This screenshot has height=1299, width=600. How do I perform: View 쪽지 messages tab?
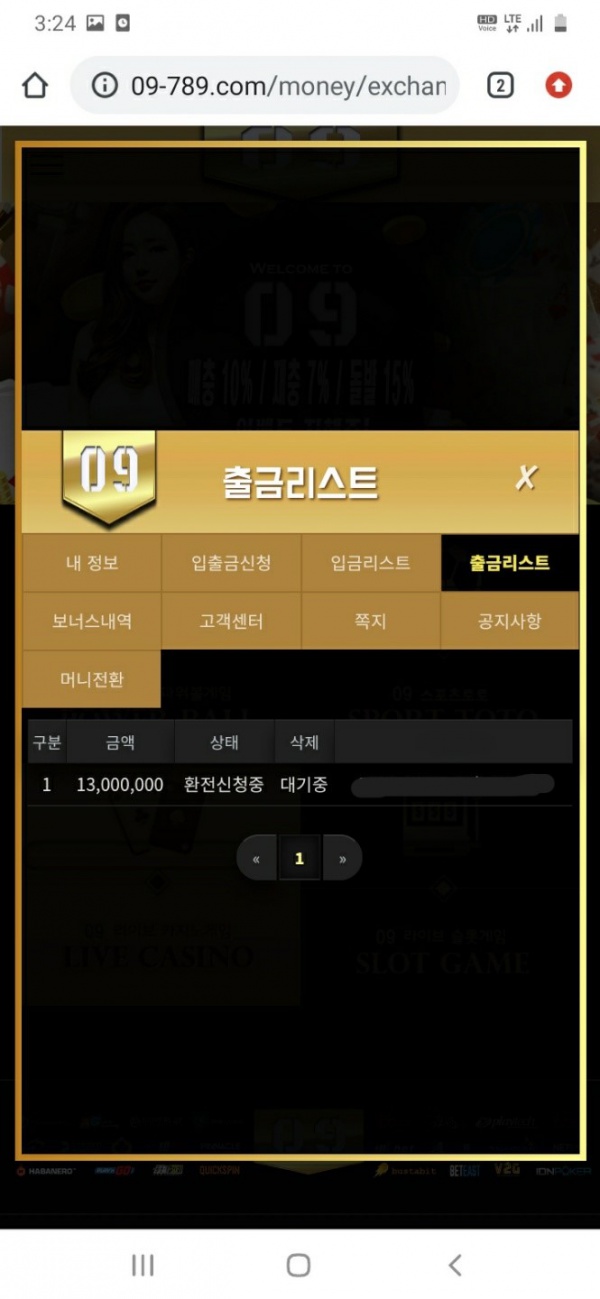(370, 621)
